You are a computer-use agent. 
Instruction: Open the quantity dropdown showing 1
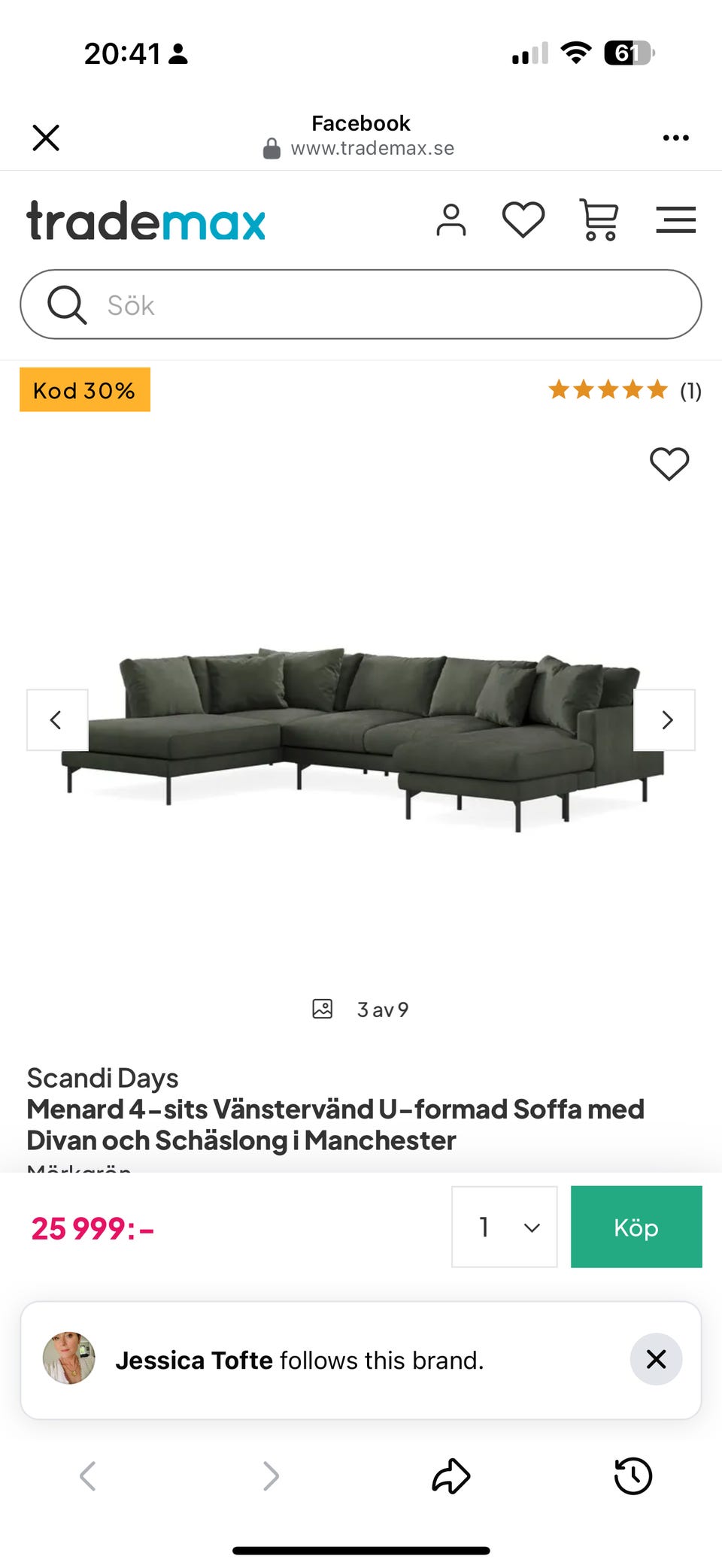[504, 1227]
